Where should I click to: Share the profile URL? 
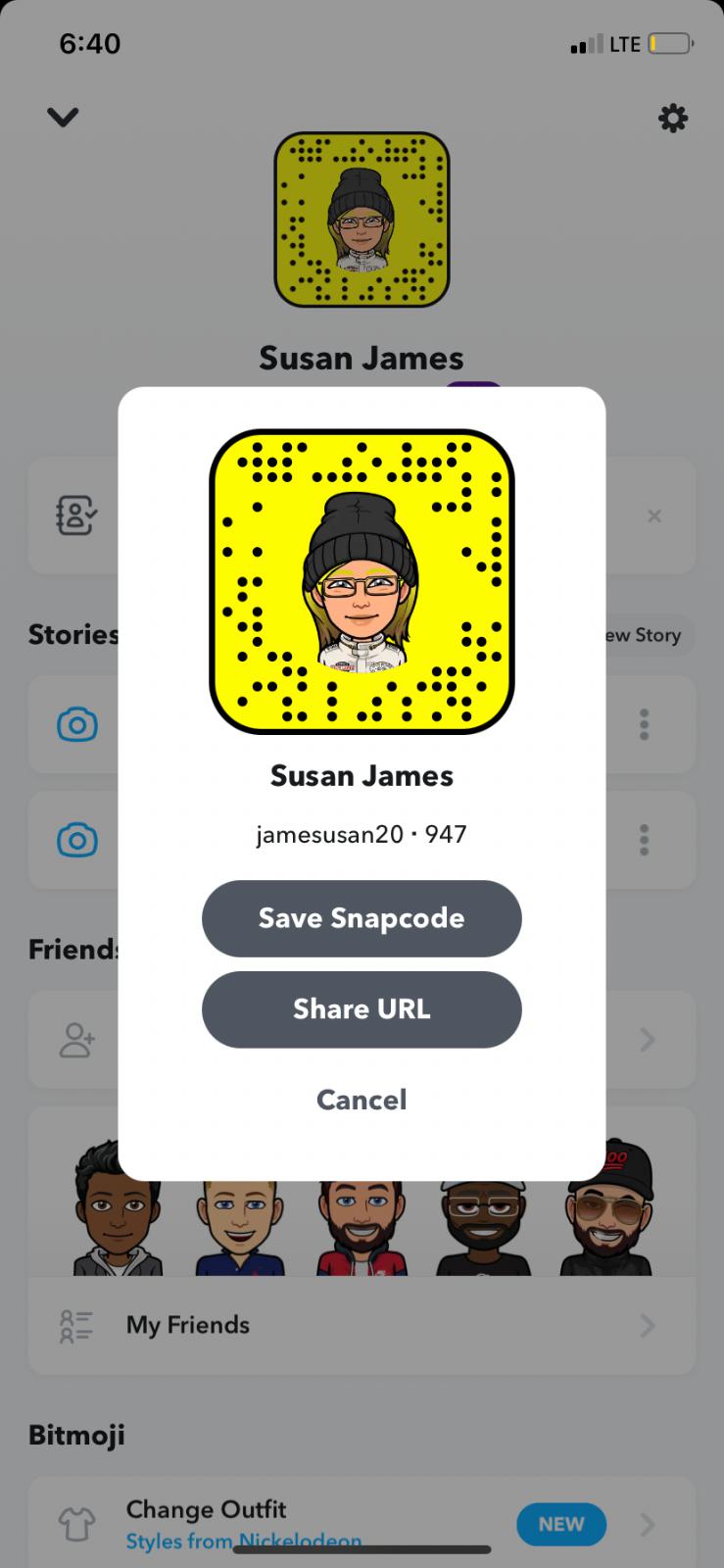(362, 1009)
